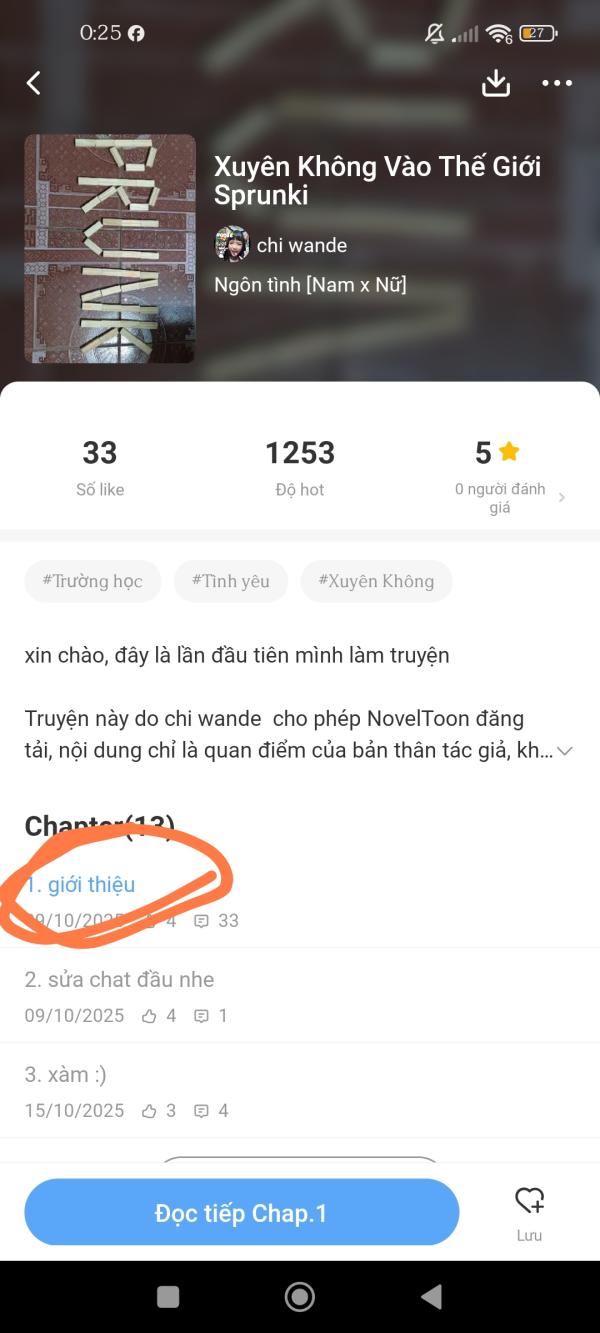
Task: Expand the full story description
Action: click(565, 751)
